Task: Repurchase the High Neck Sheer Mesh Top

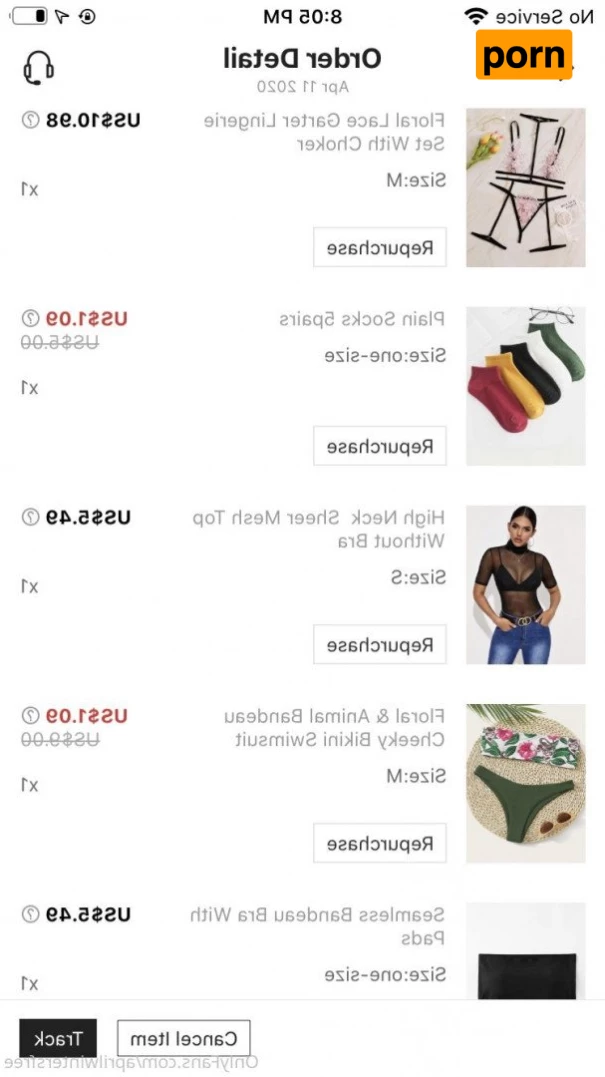Action: (x=380, y=645)
